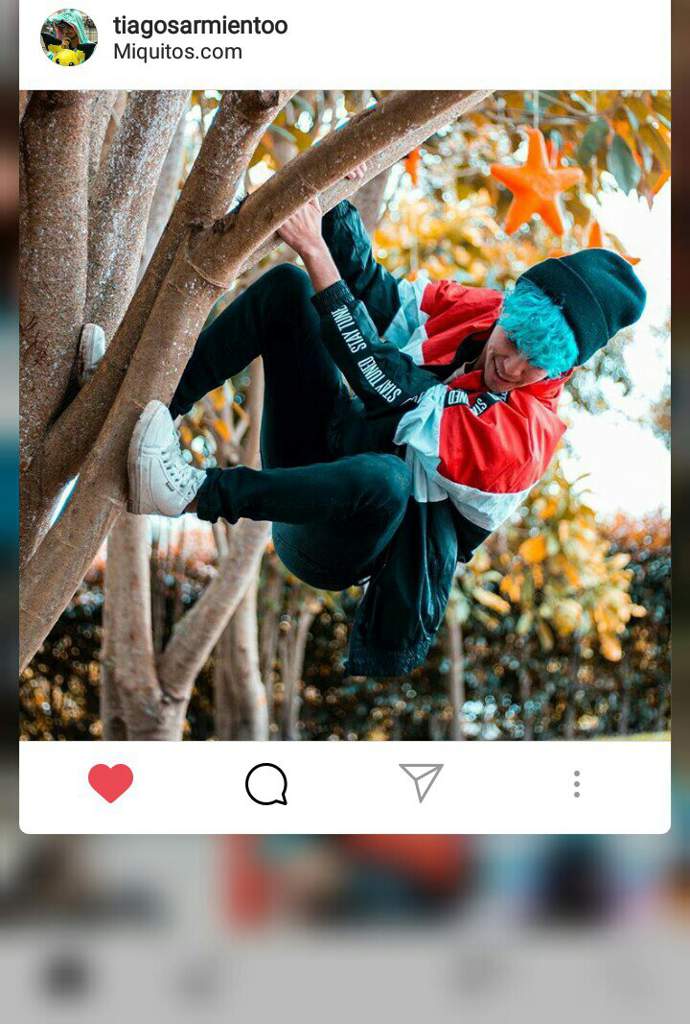Open the Miquitos.com location tag

coord(177,52)
